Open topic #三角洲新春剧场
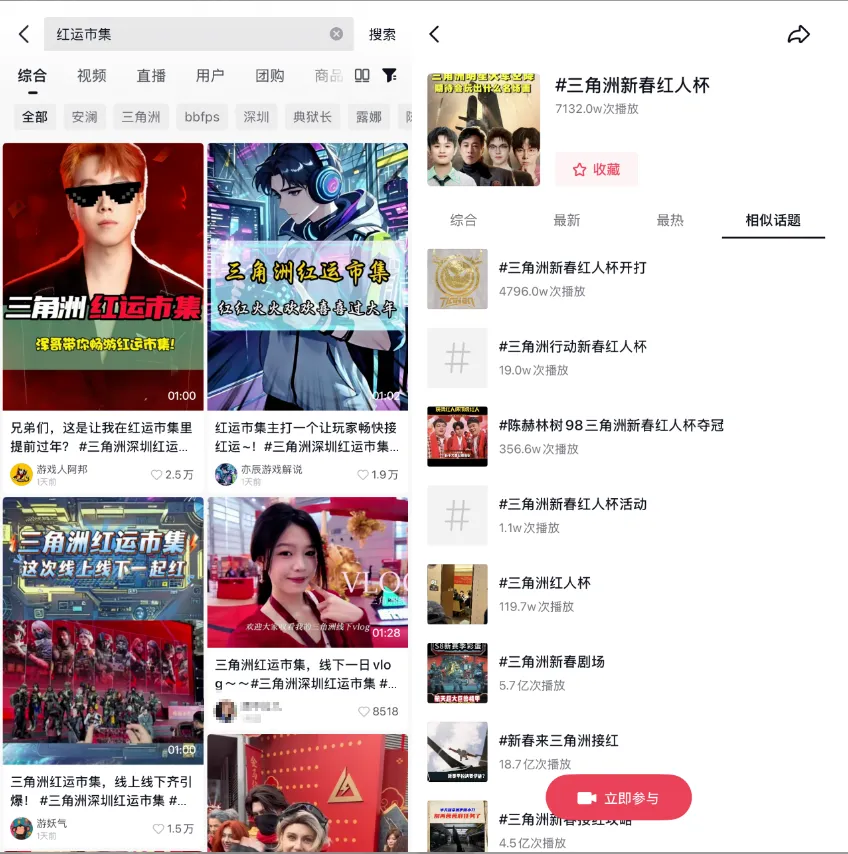Image resolution: width=848 pixels, height=854 pixels. [565, 662]
